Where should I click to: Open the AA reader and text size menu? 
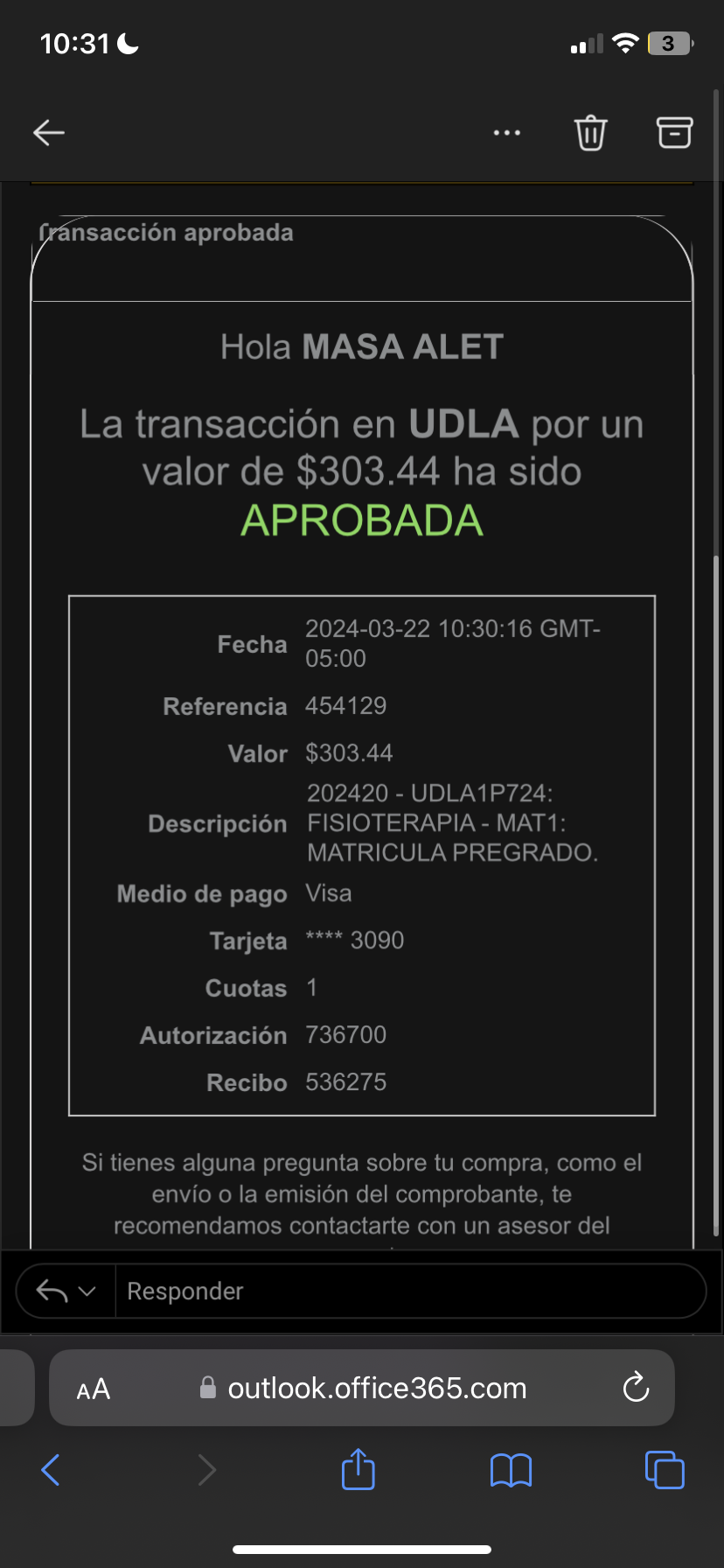pos(94,1389)
